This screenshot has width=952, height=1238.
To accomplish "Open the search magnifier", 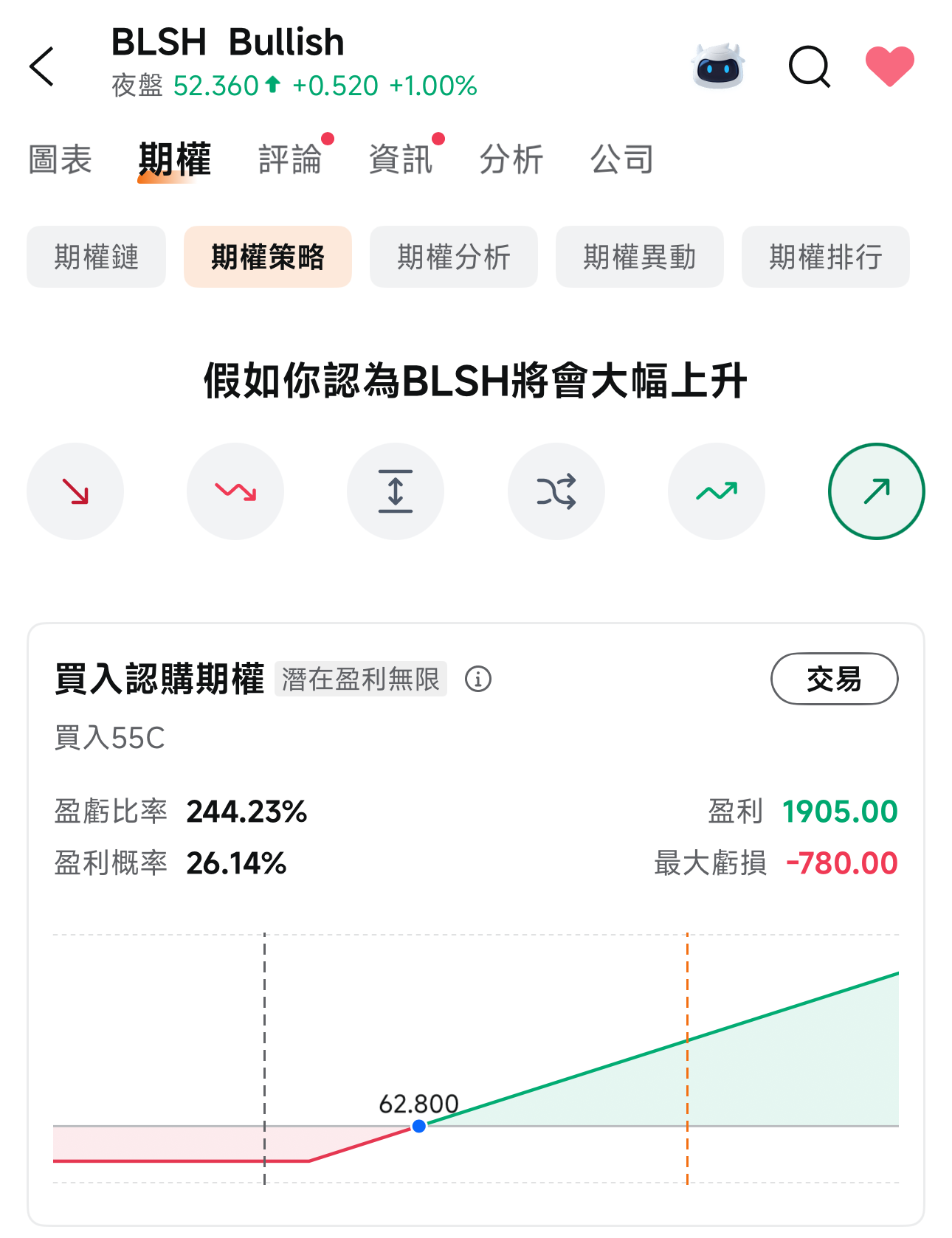I will point(809,66).
